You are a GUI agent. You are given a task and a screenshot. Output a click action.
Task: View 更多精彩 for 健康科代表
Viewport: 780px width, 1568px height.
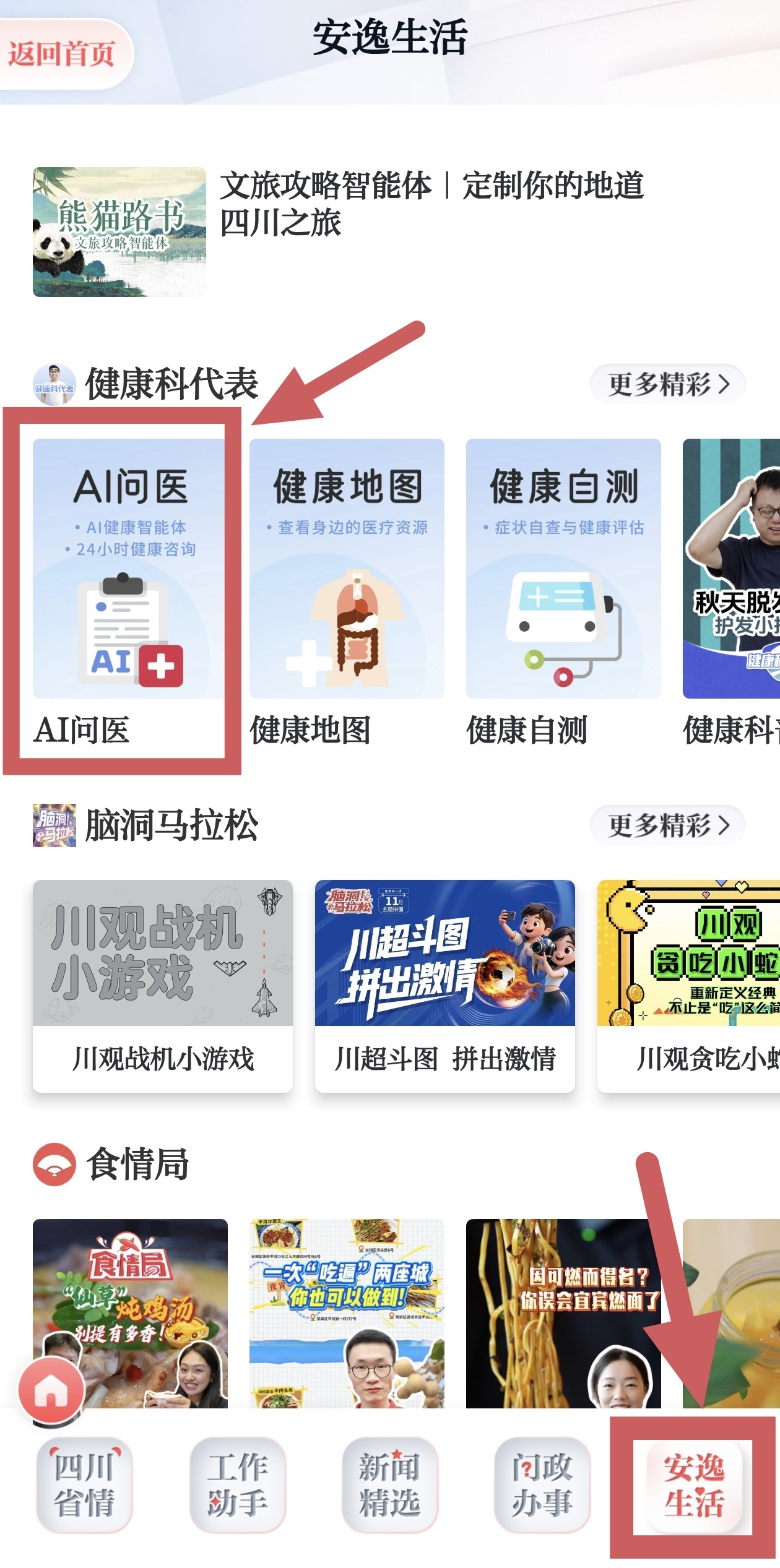pos(667,384)
